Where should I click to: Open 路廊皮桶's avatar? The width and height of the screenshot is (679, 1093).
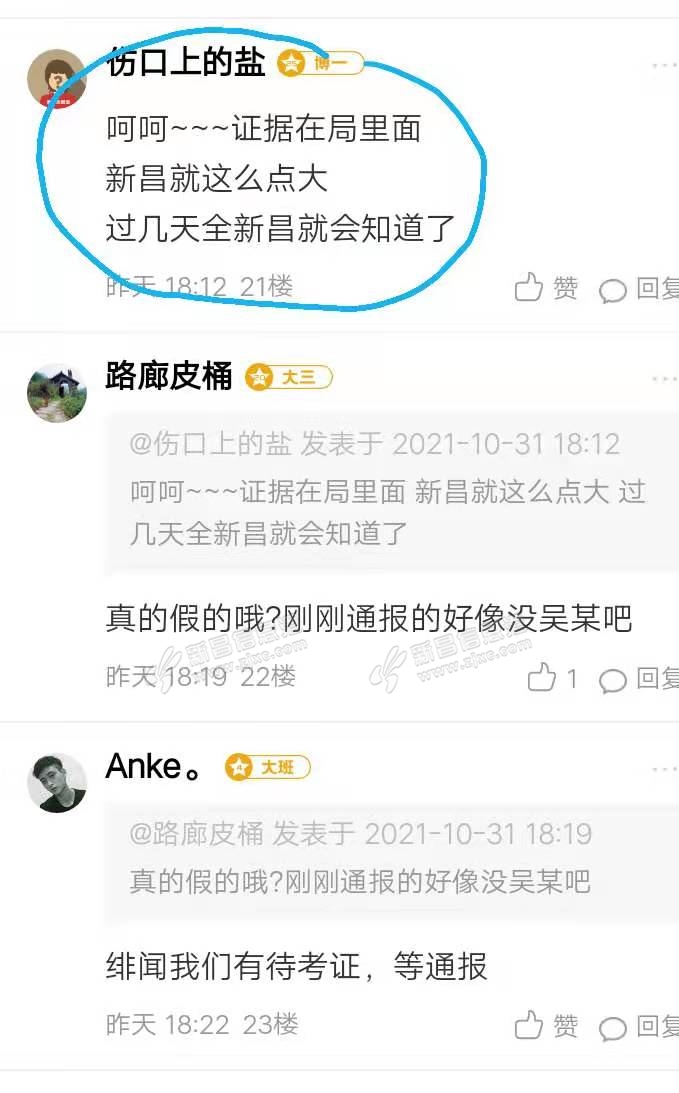(x=56, y=393)
